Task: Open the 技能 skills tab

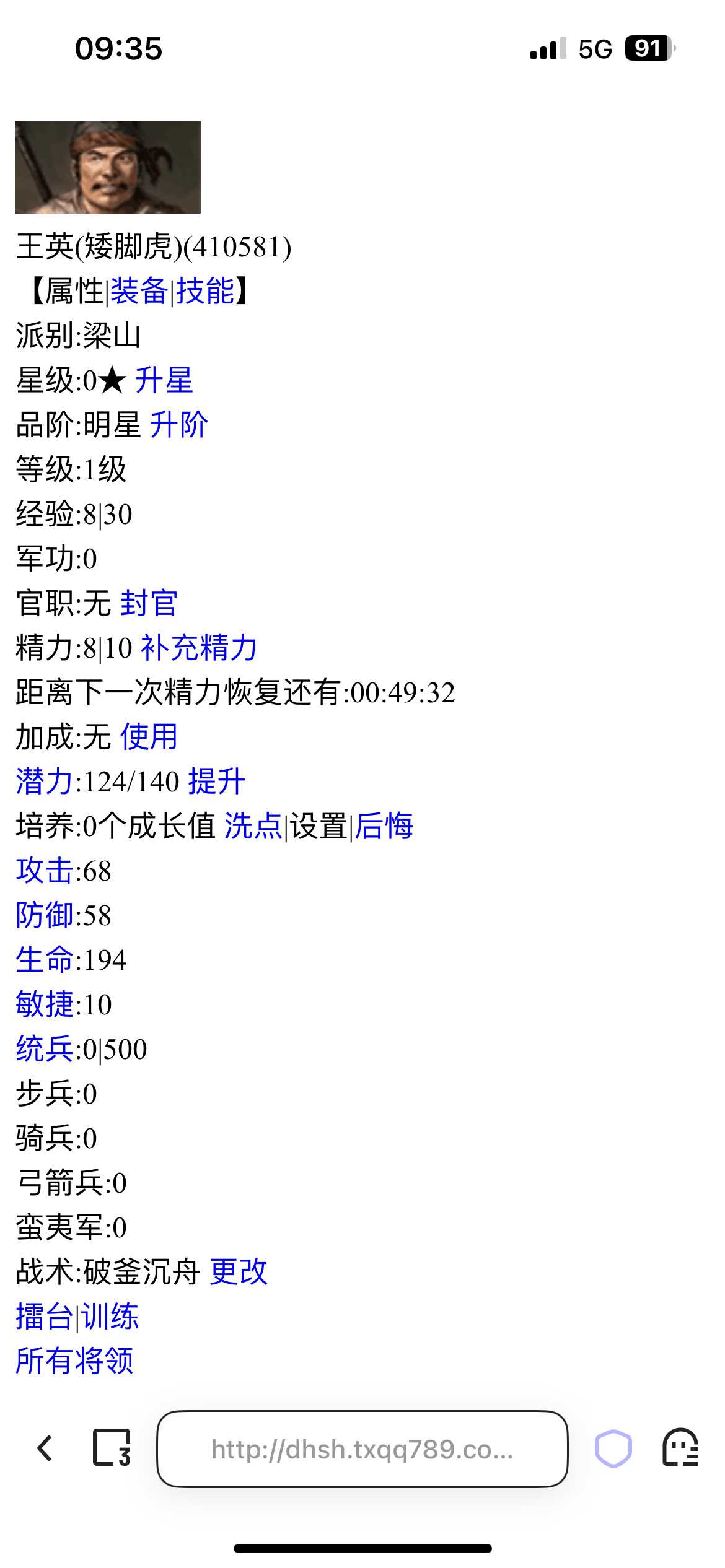Action: click(x=205, y=291)
